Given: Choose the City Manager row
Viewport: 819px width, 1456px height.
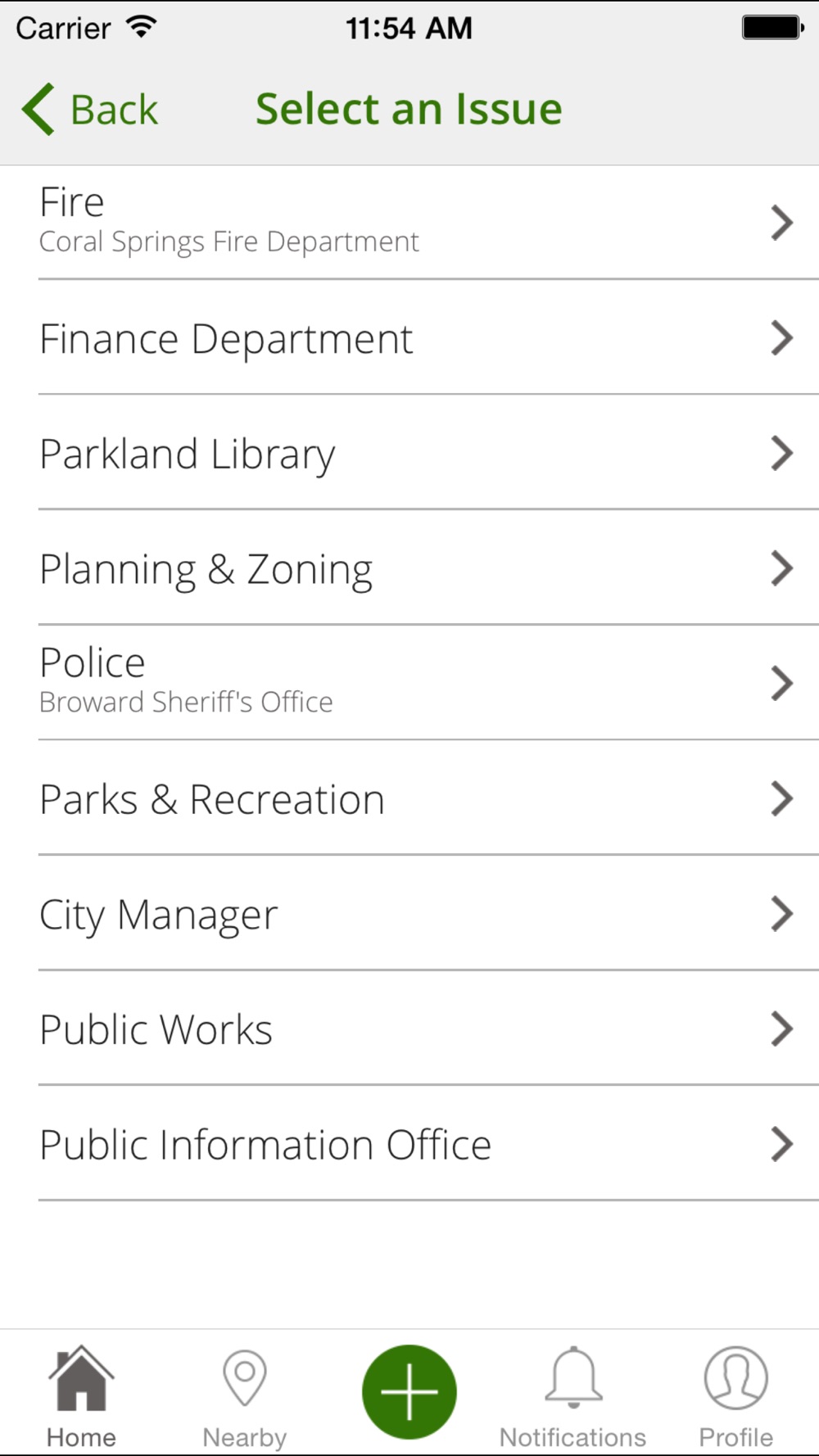Looking at the screenshot, I should coord(409,914).
